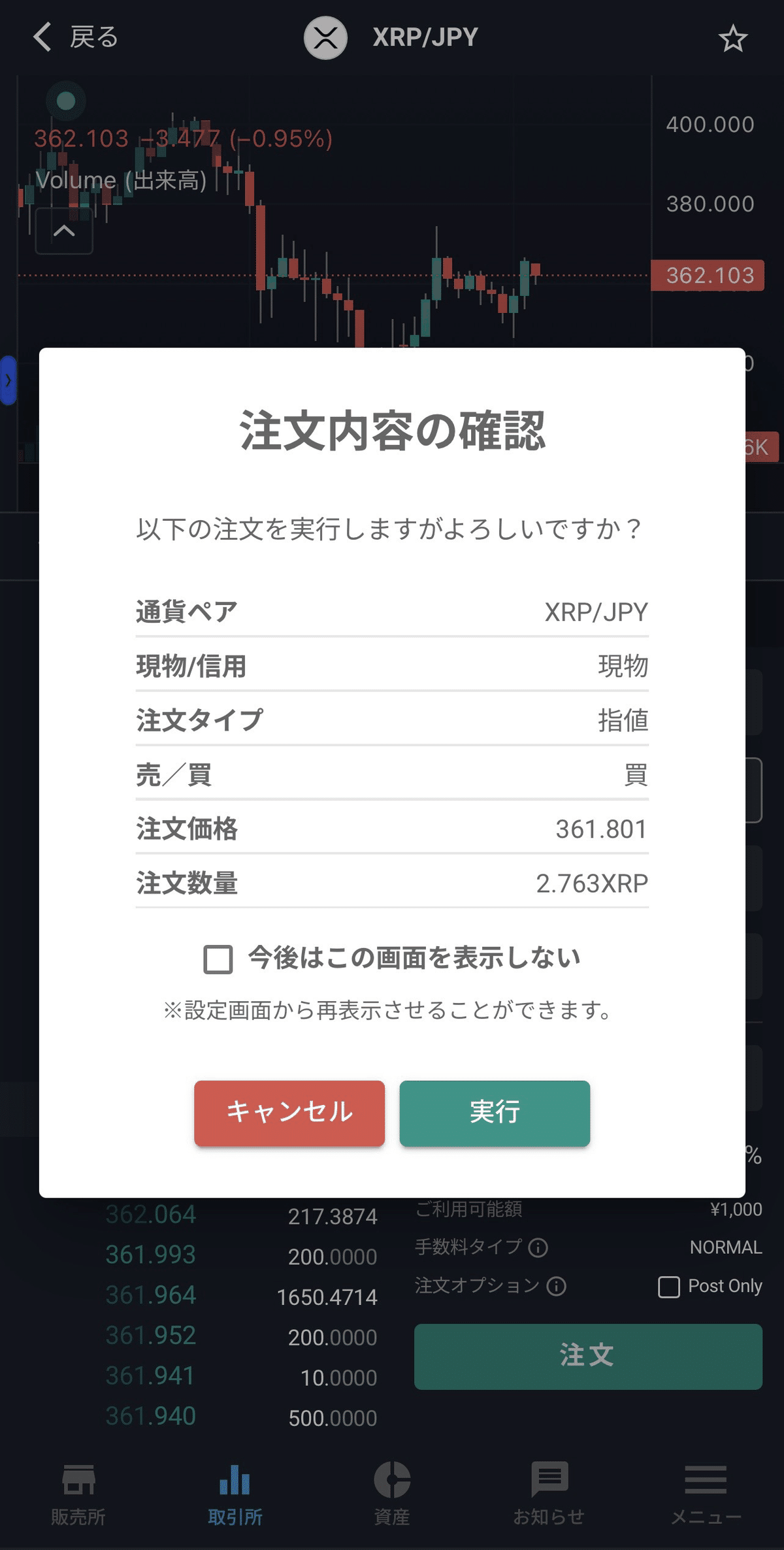784x1550 pixels.
Task: Favorite XRP/JPY with the star icon
Action: pos(733,37)
